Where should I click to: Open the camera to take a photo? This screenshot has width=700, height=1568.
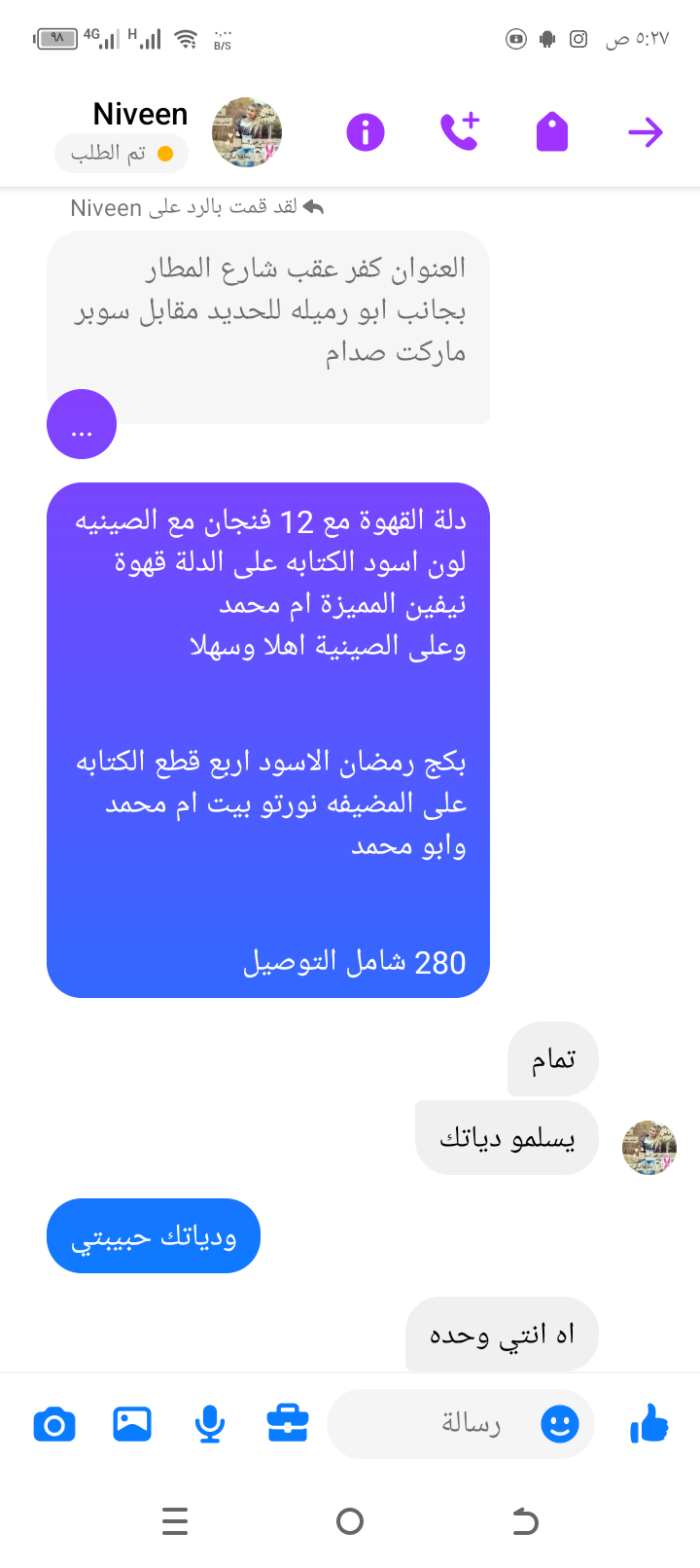pos(54,1425)
